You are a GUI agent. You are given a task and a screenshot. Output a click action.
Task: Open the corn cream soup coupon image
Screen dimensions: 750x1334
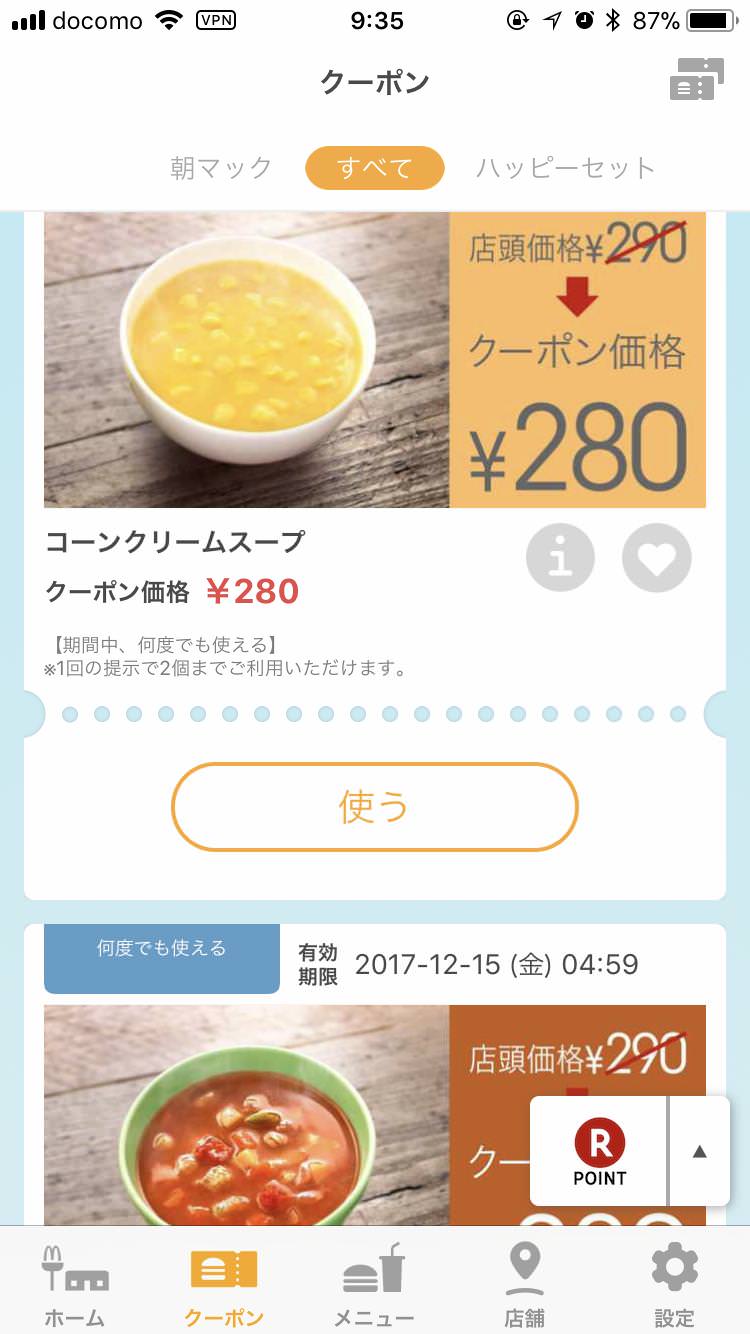(374, 360)
